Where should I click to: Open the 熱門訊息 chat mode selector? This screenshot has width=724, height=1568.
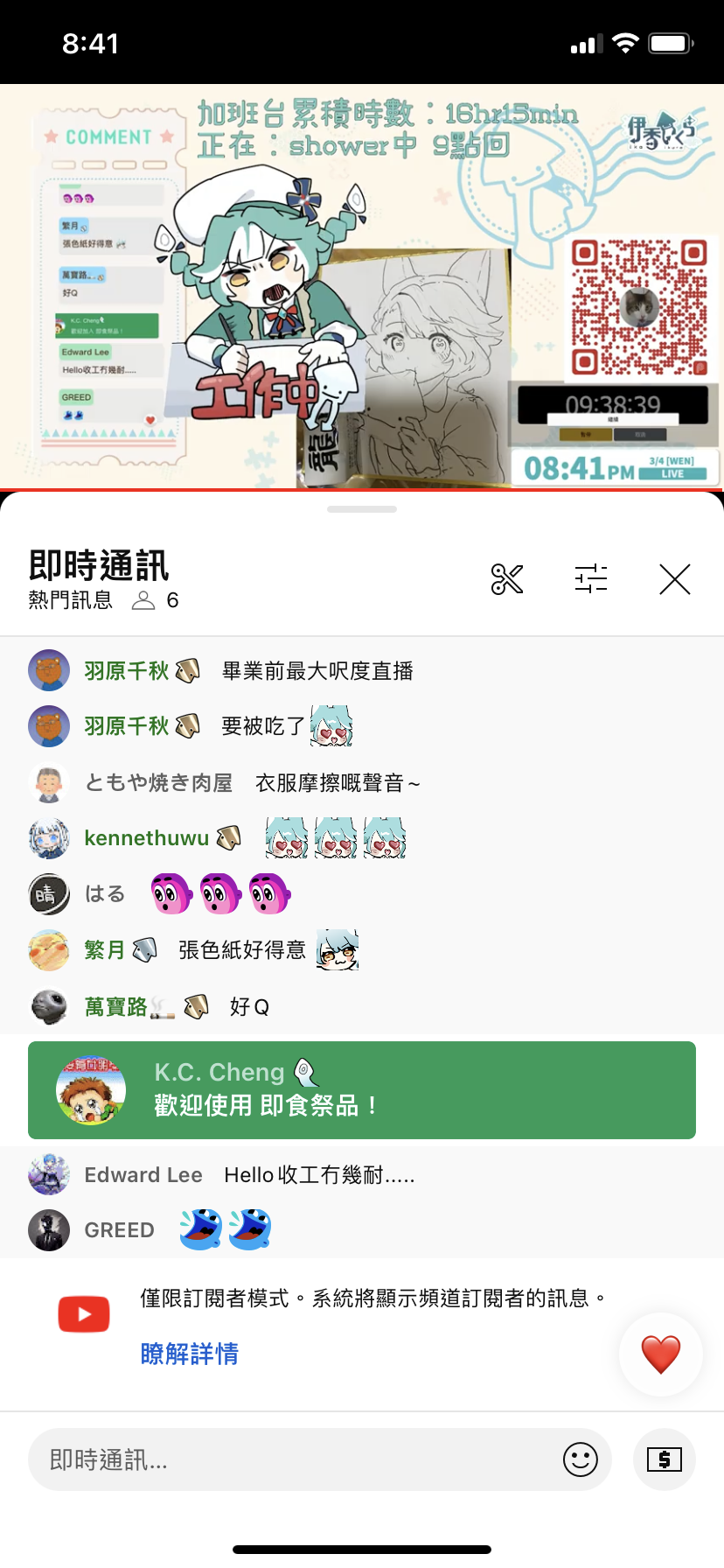pos(71,600)
